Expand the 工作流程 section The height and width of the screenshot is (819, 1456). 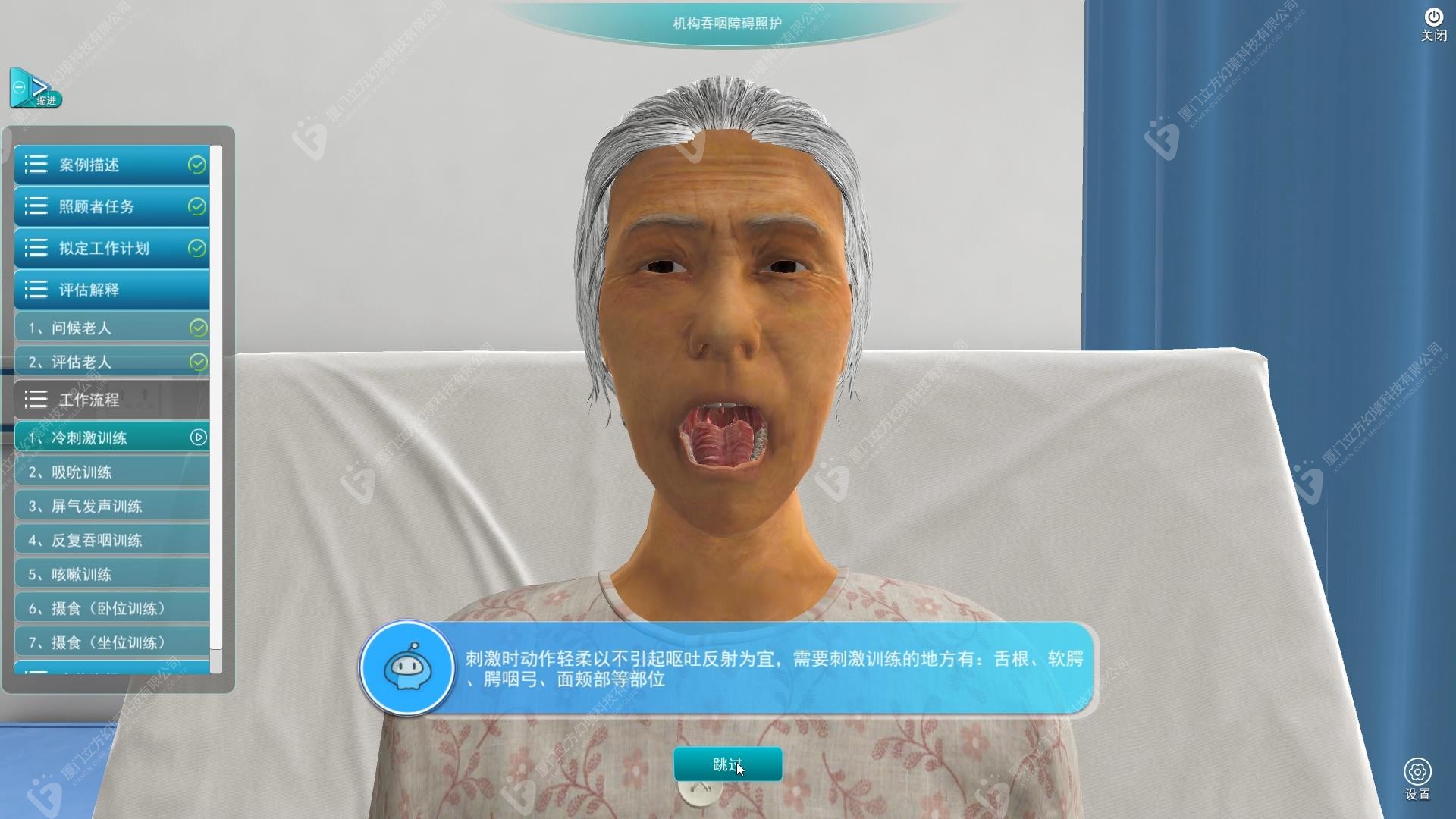pos(112,400)
